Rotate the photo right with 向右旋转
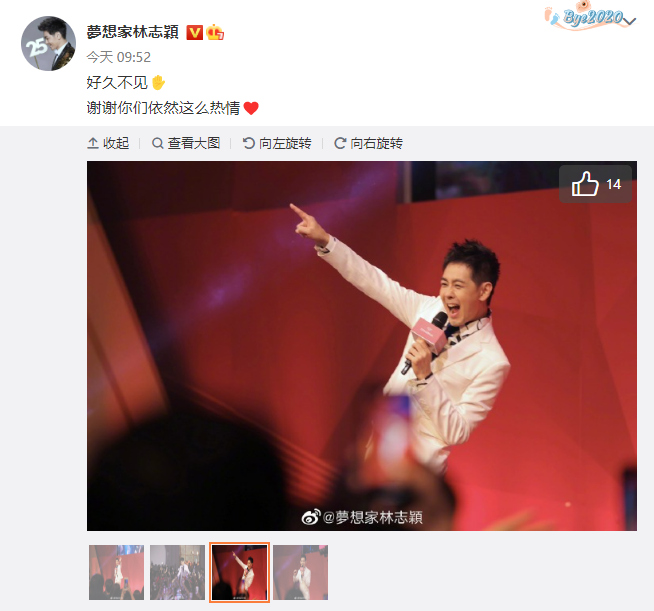This screenshot has height=611, width=654. (x=368, y=143)
